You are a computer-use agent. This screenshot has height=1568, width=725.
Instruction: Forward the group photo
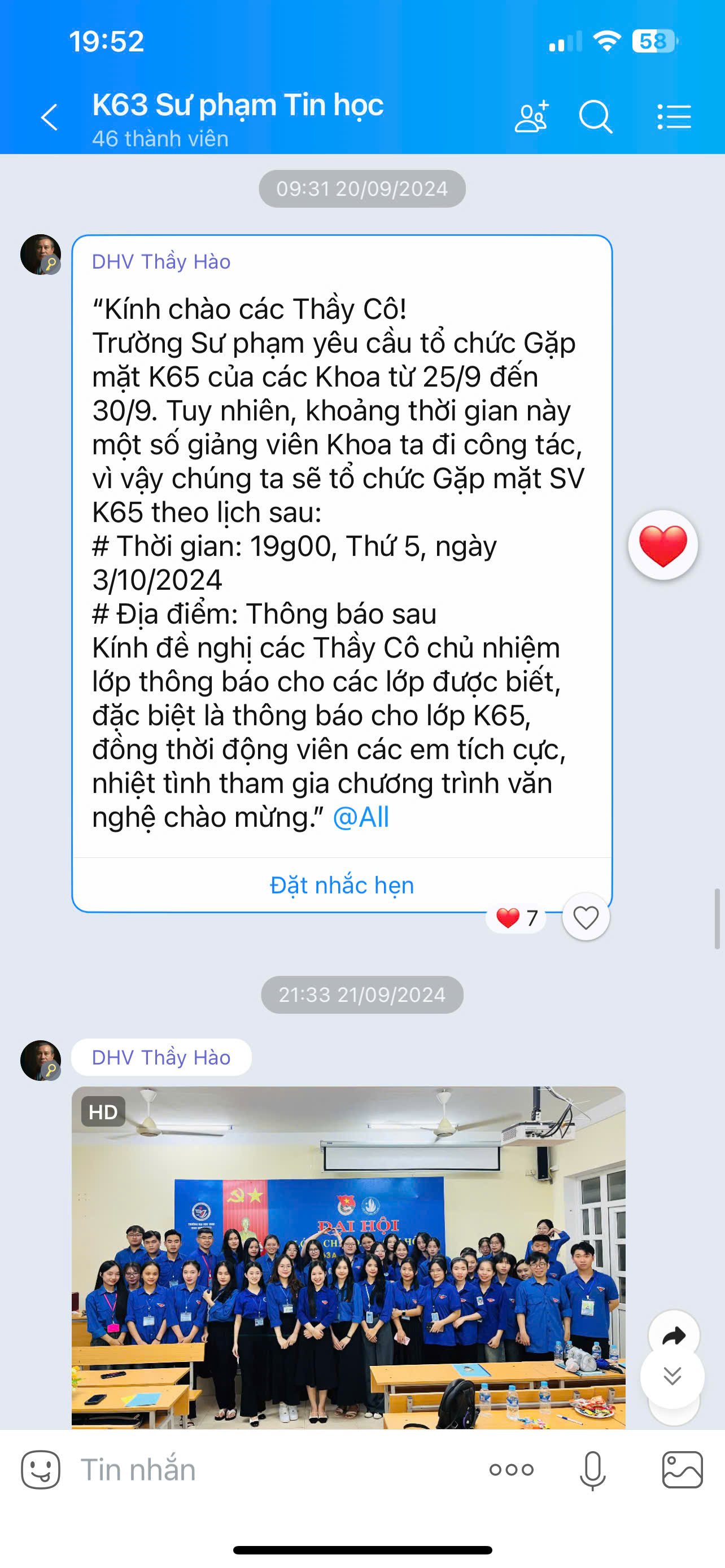[x=674, y=1335]
